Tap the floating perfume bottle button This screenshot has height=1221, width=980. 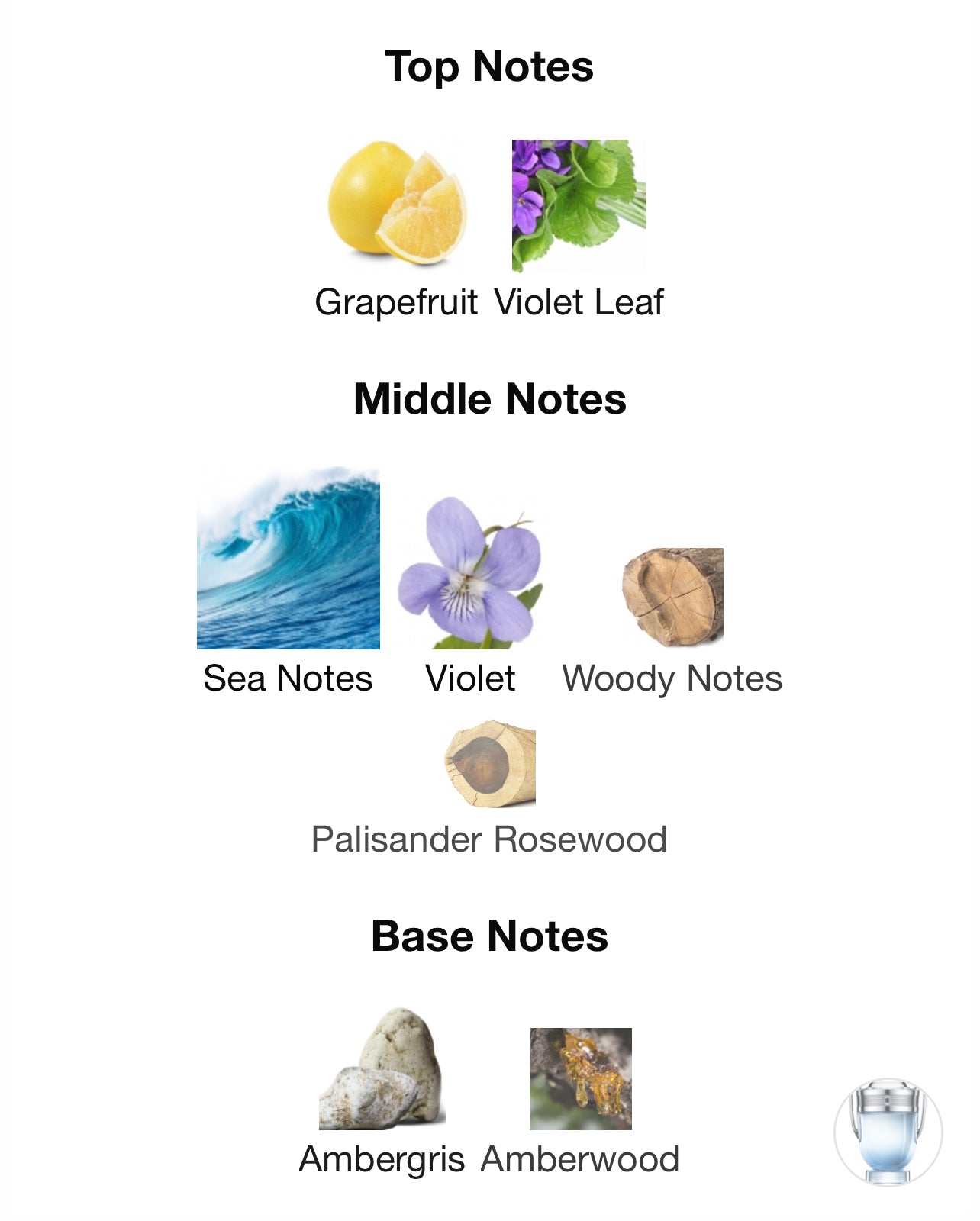888,1132
